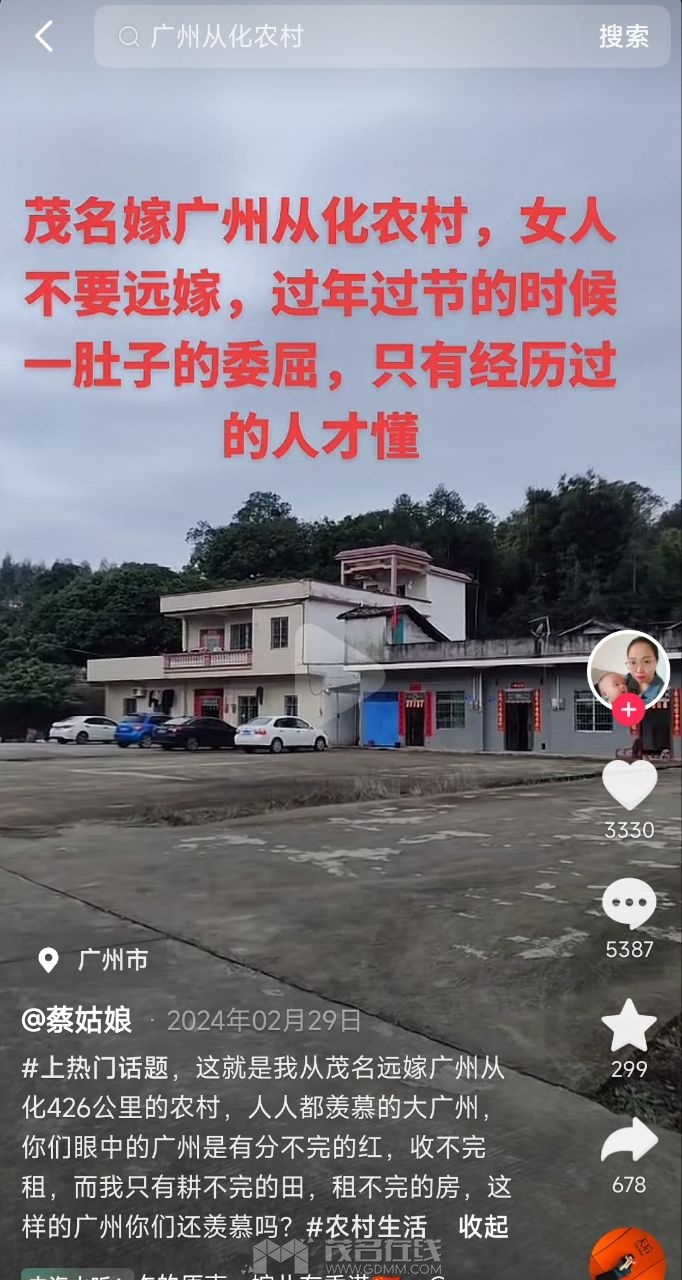Go back using the top-left arrow
Viewport: 682px width, 1280px height.
coord(44,37)
